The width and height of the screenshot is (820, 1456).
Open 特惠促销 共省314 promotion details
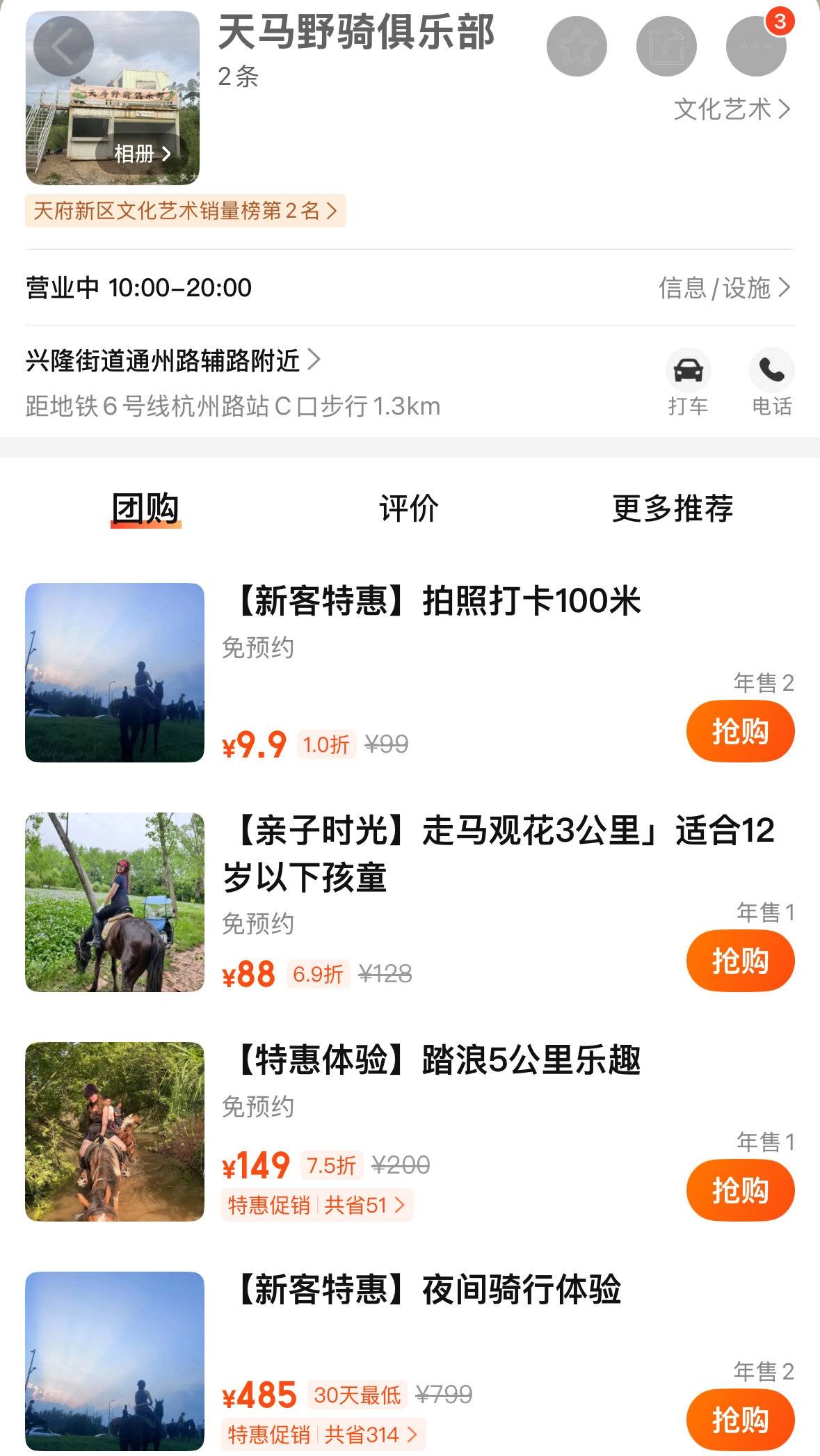(x=323, y=1434)
